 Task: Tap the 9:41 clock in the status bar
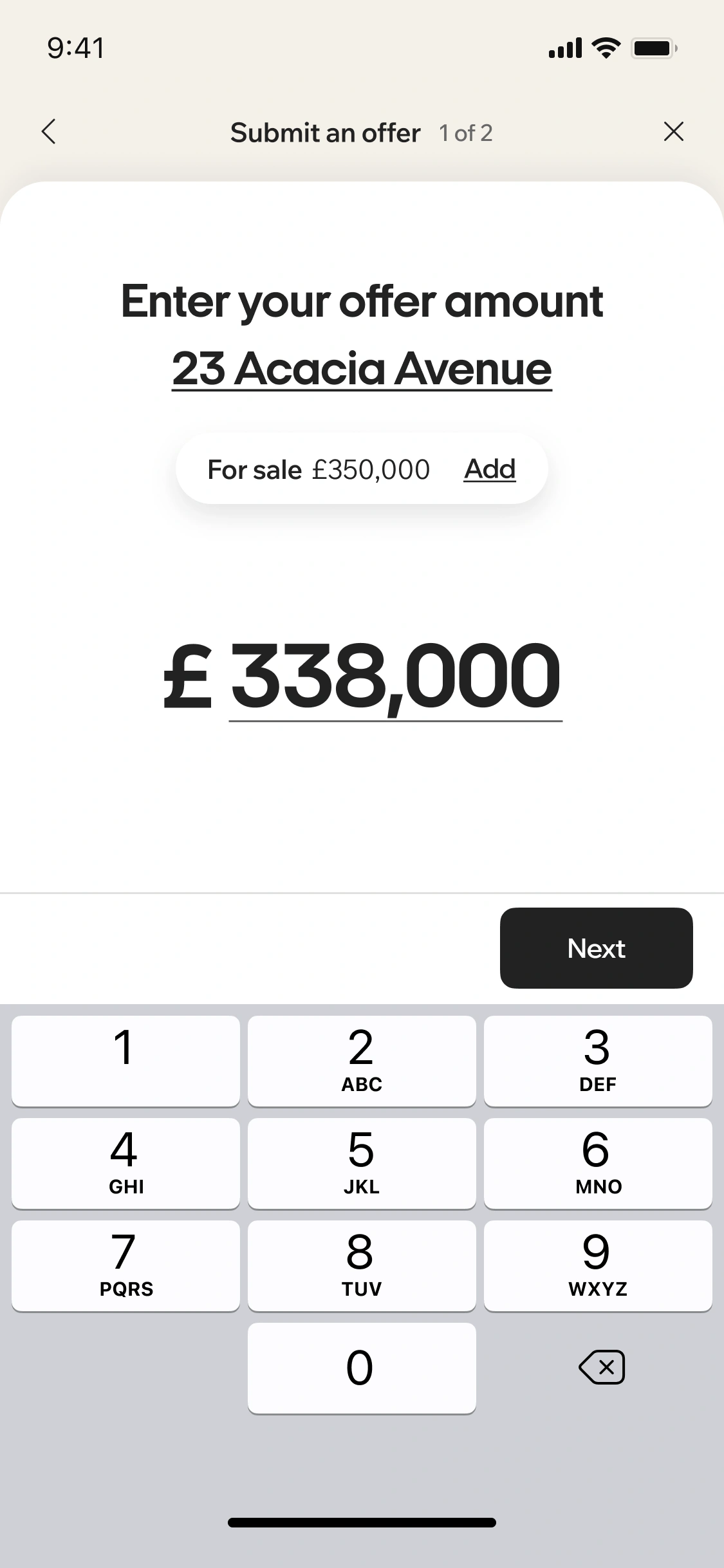coord(75,47)
